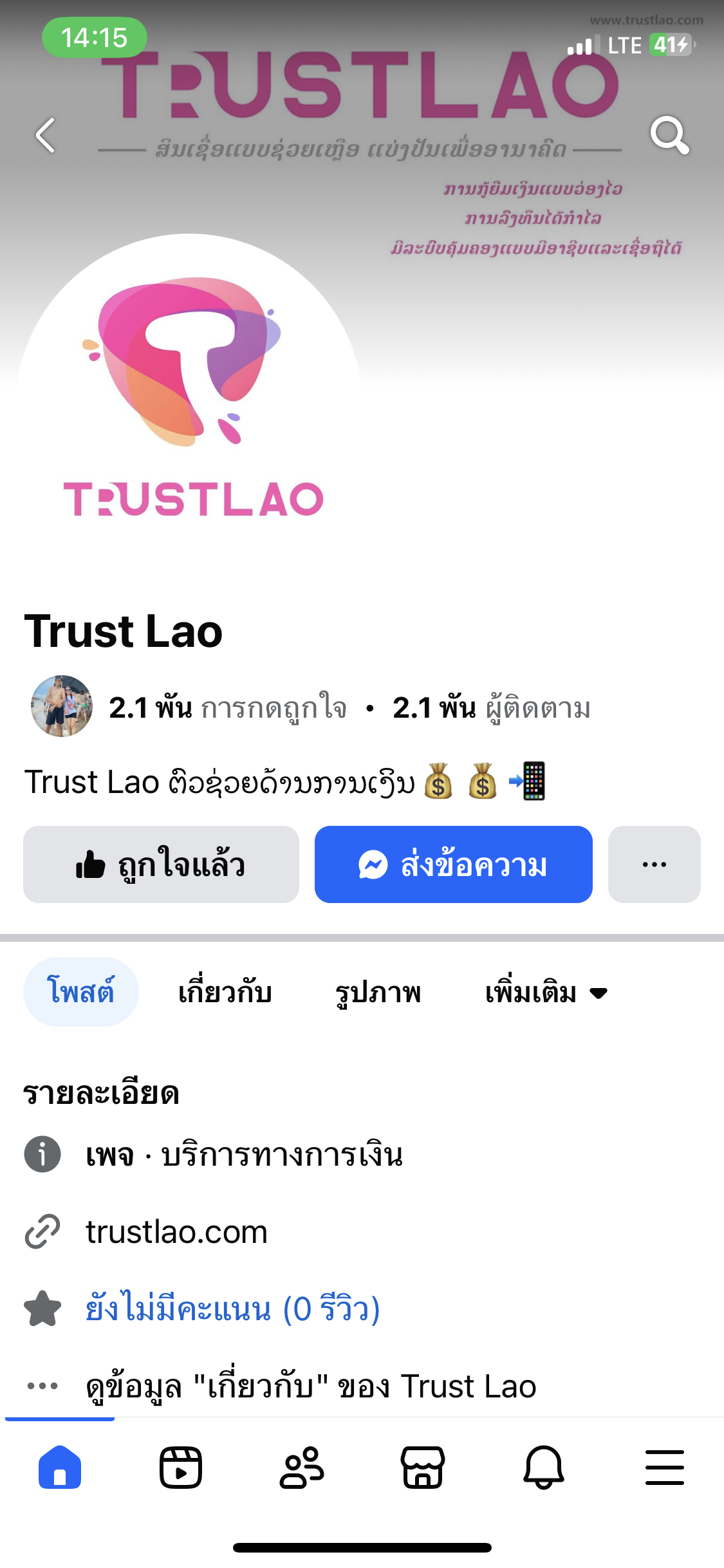Send a message via ส่งข้อความ button

click(453, 864)
